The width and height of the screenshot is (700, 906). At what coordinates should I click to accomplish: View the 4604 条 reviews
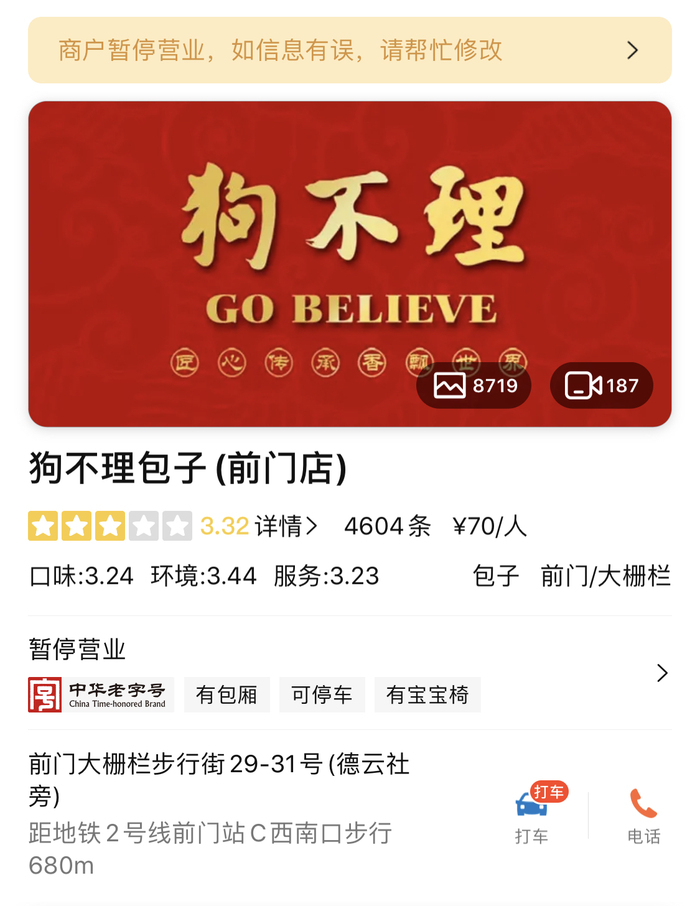(387, 526)
